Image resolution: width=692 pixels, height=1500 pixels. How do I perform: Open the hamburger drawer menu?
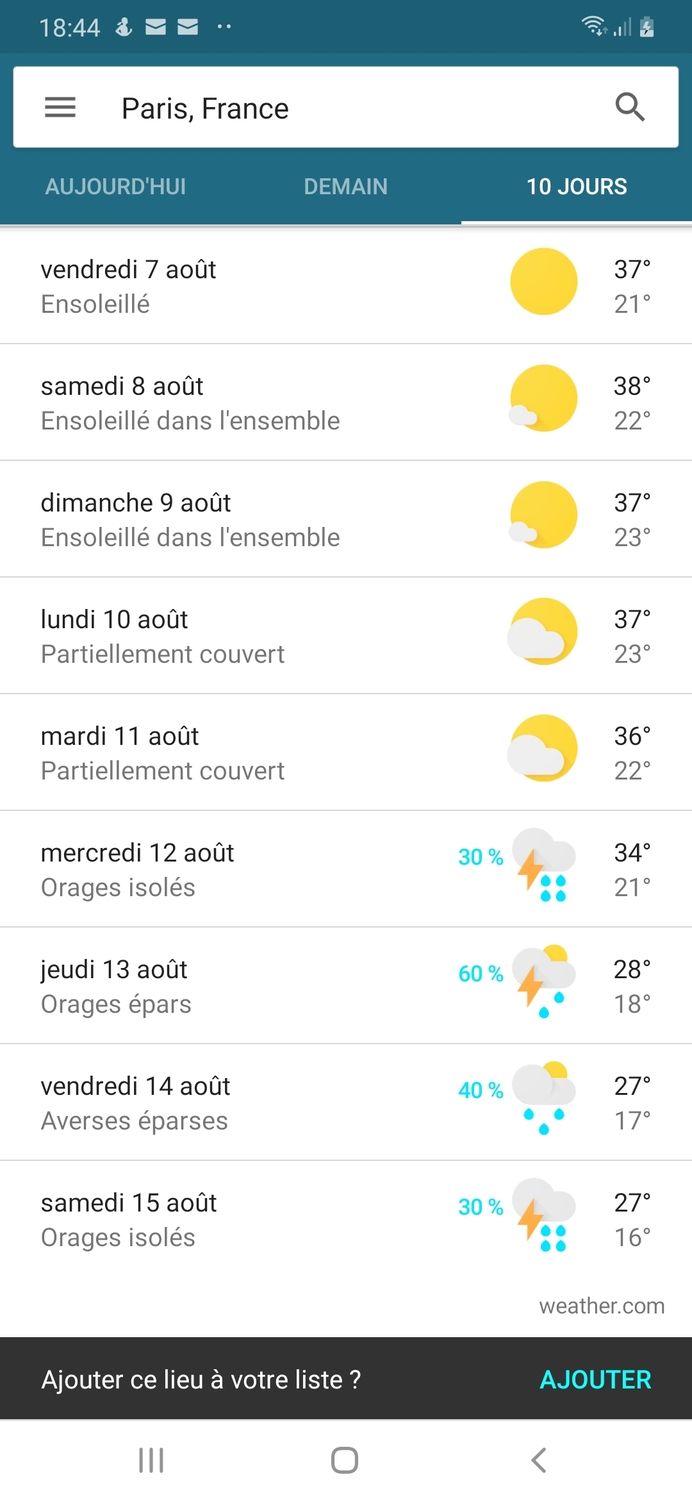click(60, 108)
